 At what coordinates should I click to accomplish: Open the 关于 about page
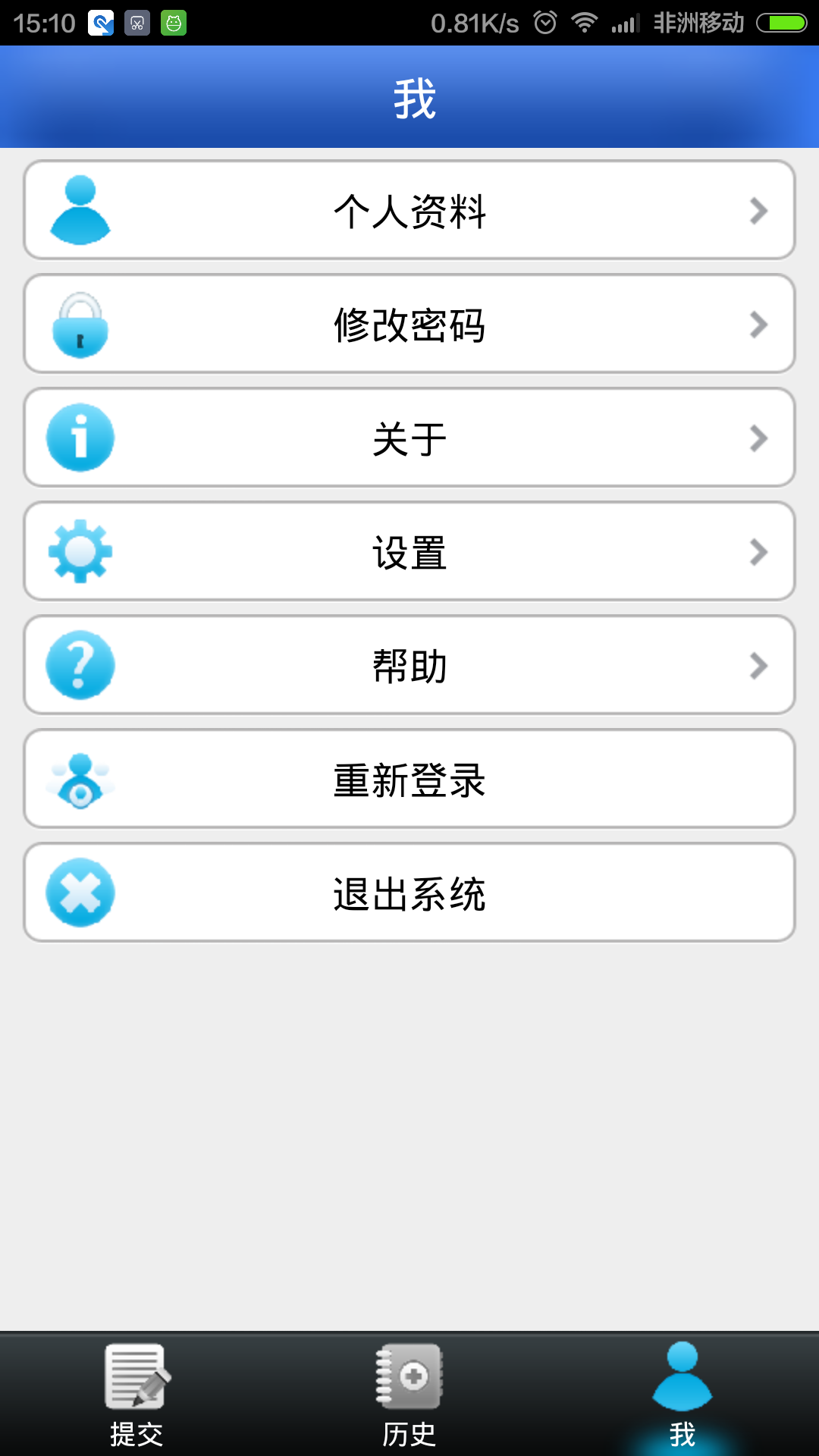point(409,438)
